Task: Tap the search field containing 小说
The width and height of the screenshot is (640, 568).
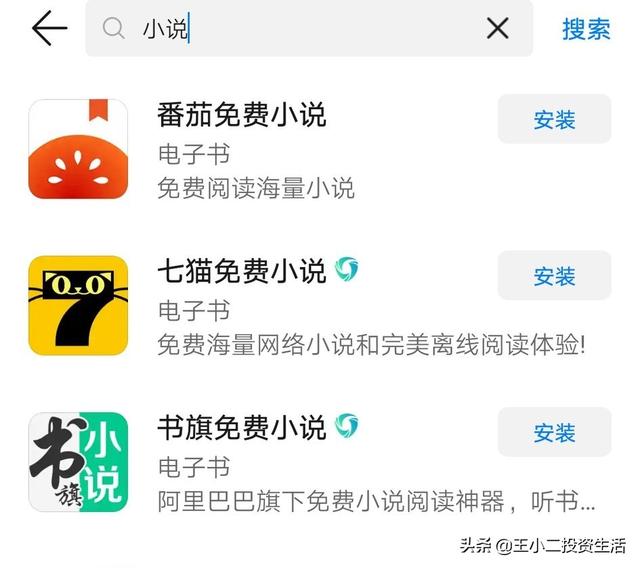Action: click(300, 29)
